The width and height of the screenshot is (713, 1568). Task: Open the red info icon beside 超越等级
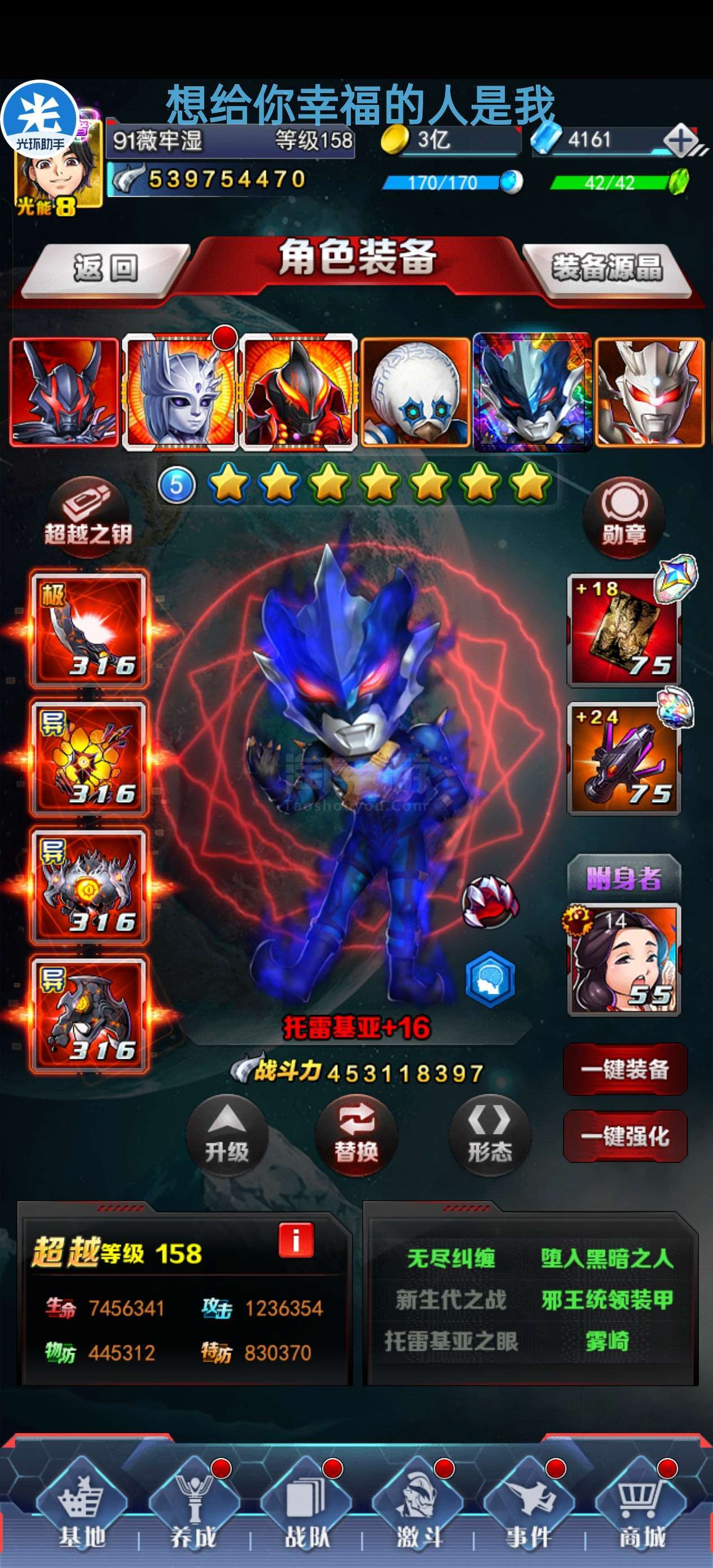[296, 1239]
